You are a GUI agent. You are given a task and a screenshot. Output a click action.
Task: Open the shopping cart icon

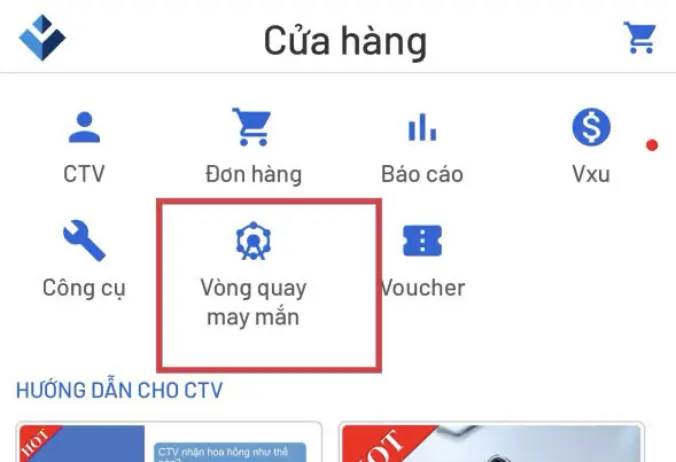[639, 39]
